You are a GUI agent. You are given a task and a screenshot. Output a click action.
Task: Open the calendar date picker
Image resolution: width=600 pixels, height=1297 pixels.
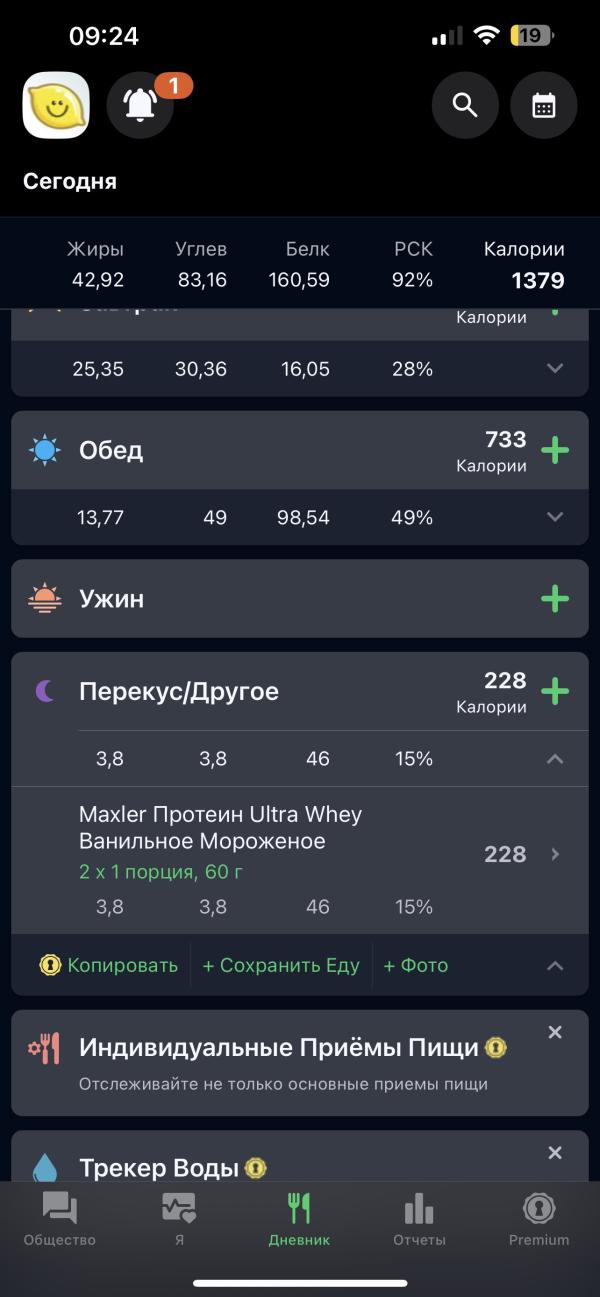point(544,105)
